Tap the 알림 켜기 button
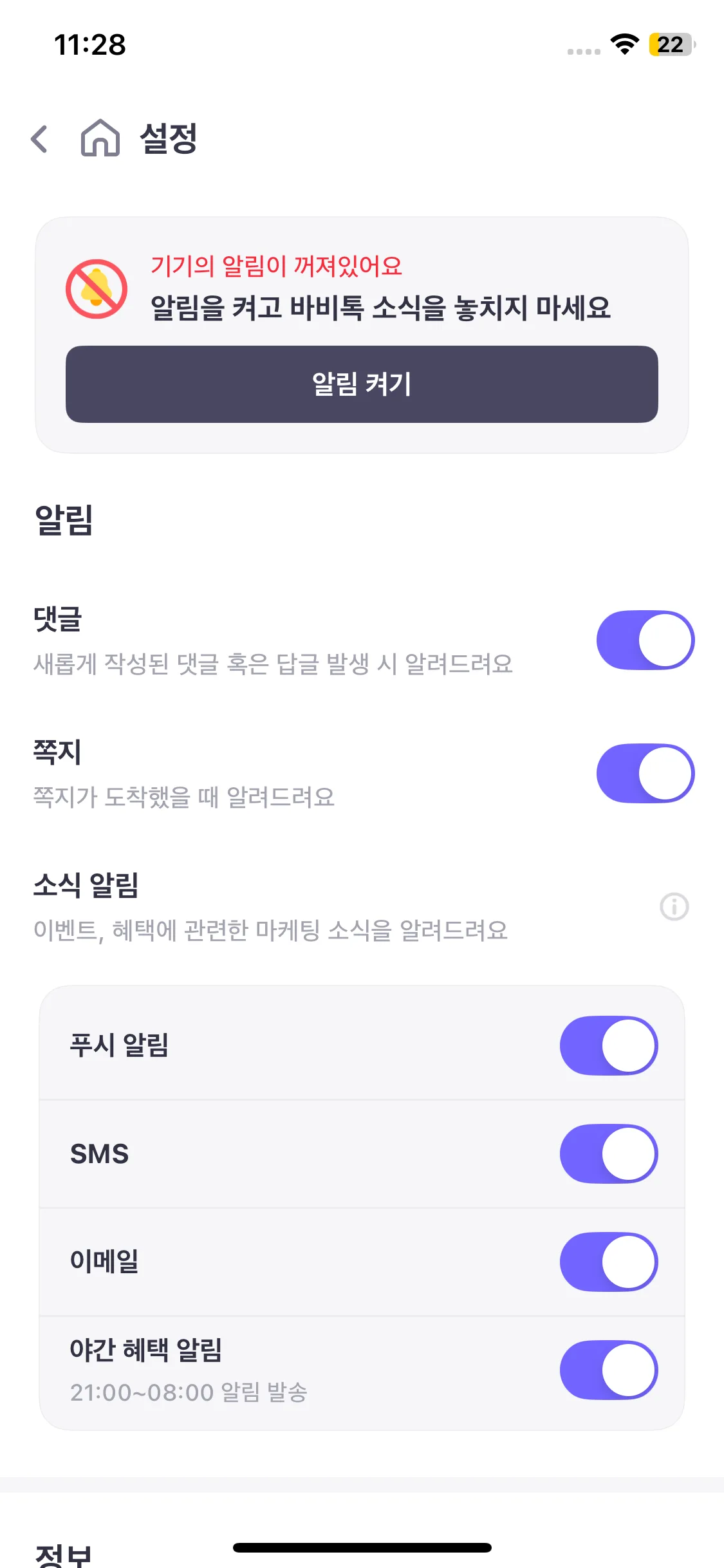The width and height of the screenshot is (724, 1568). (362, 384)
